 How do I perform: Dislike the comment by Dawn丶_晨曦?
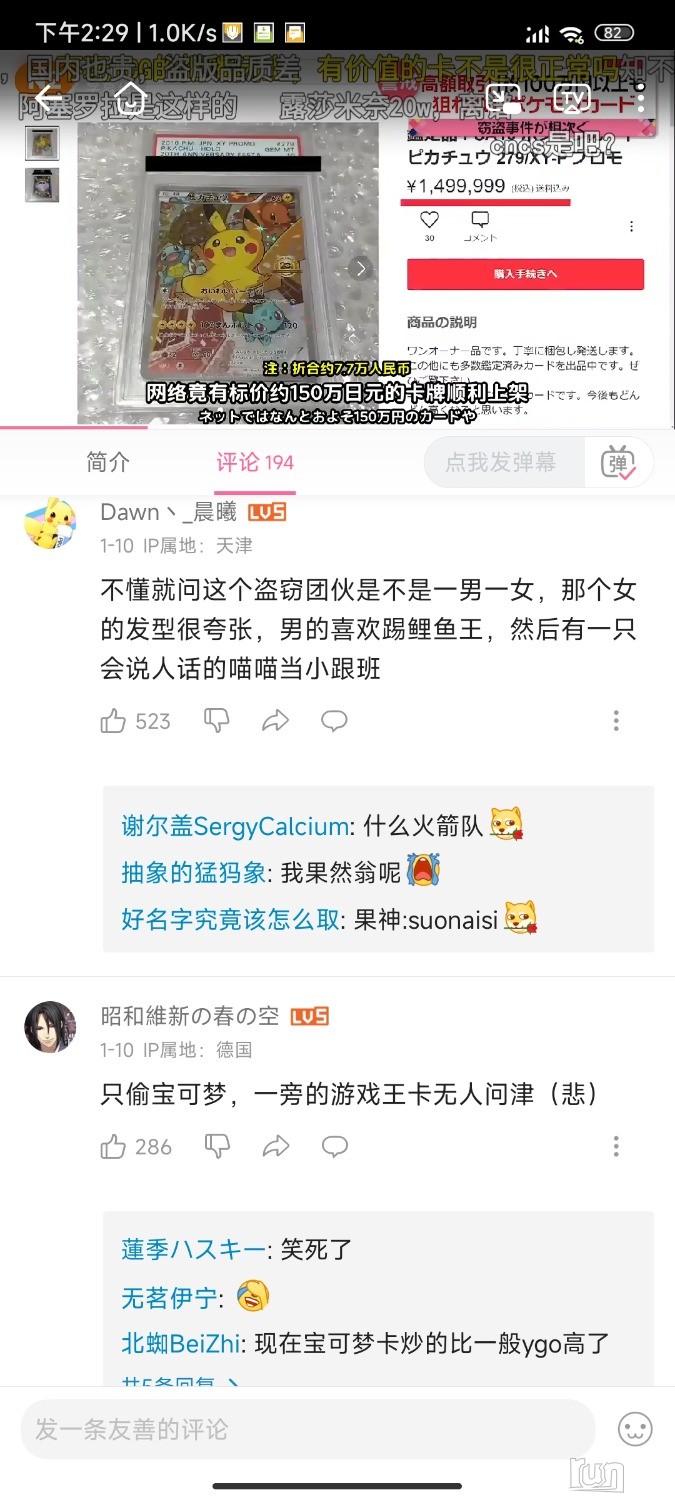[x=217, y=720]
